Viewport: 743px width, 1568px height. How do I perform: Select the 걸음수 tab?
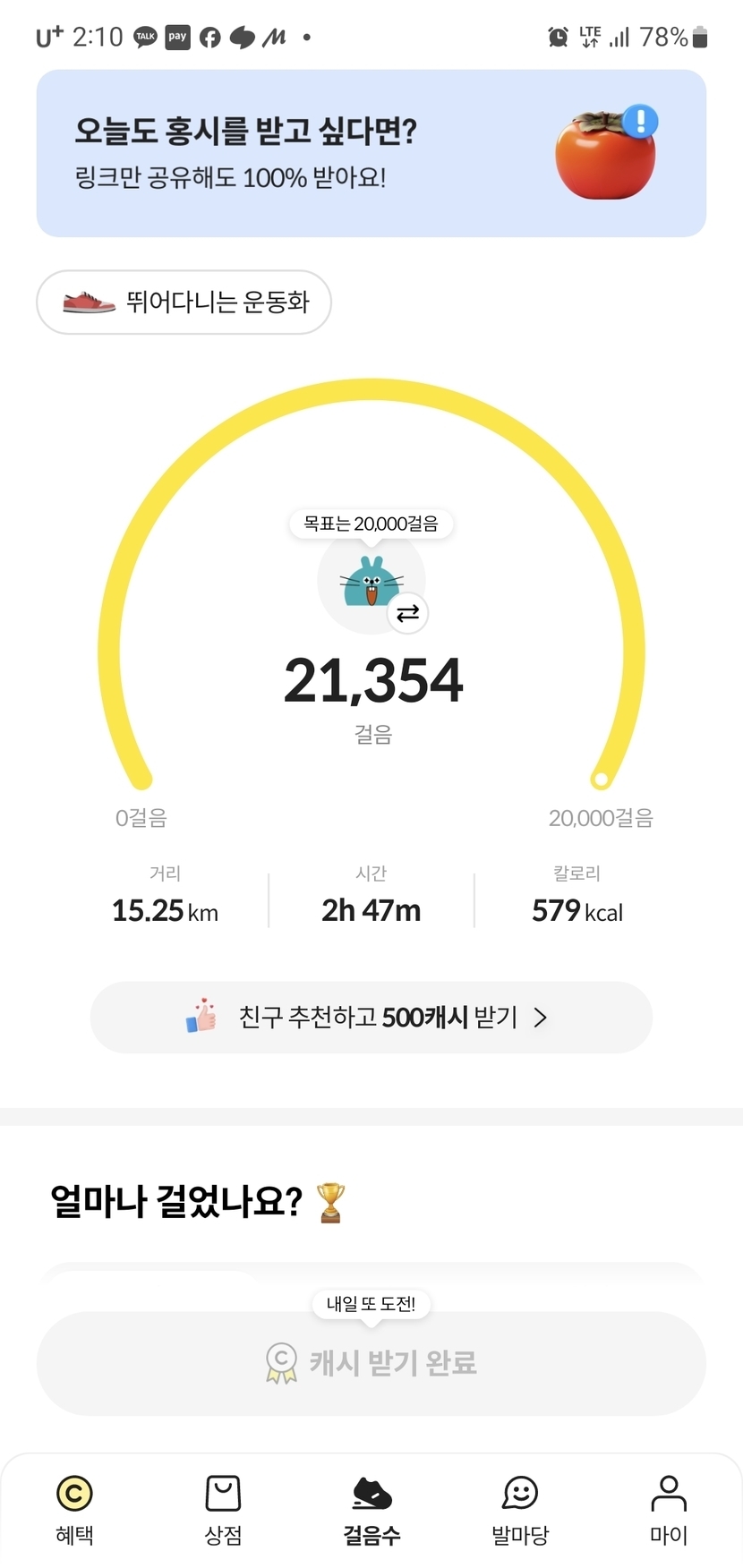(371, 1509)
